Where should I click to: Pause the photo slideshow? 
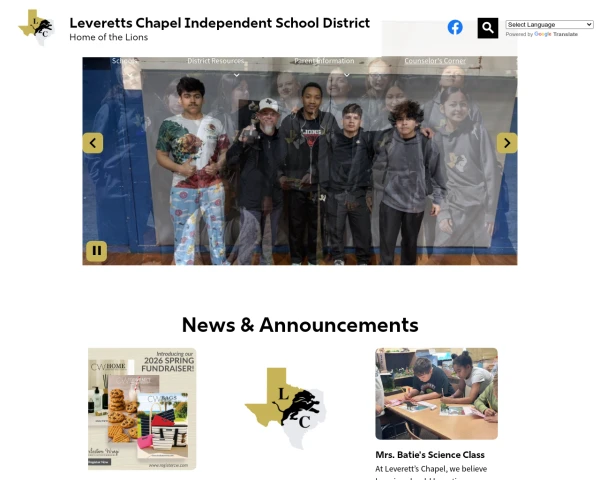point(96,251)
